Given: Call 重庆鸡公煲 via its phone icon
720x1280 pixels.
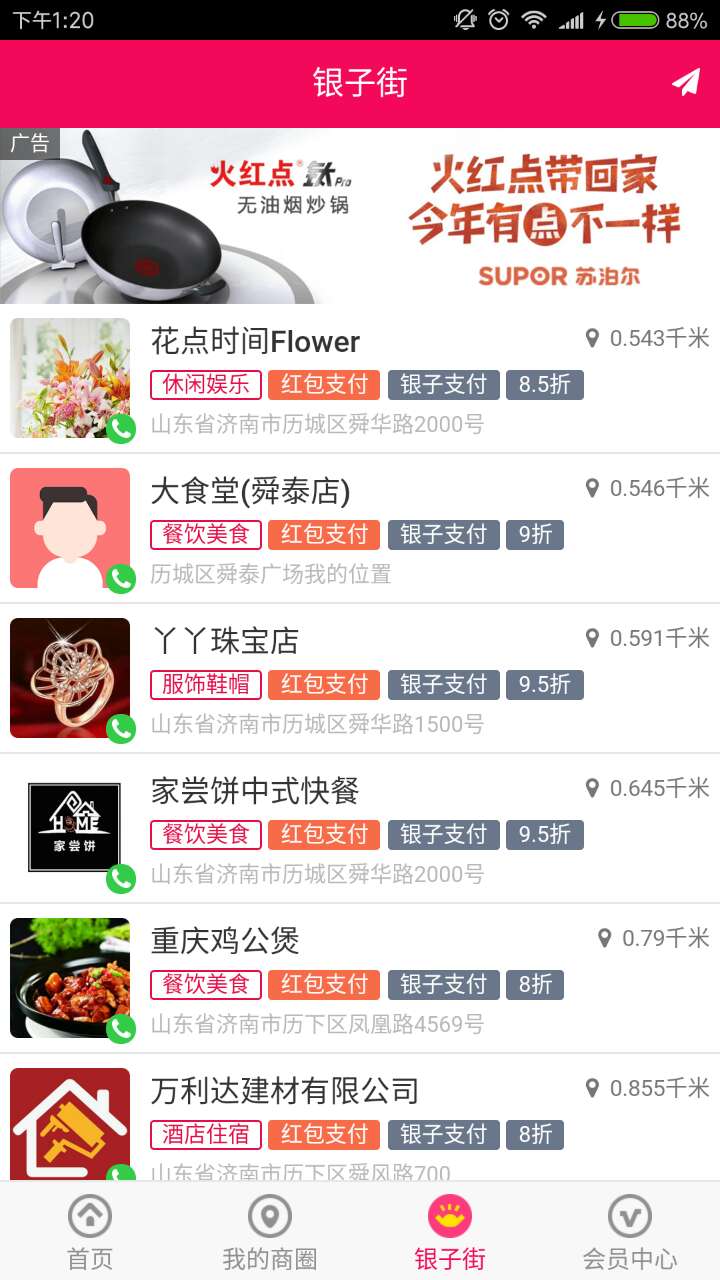Looking at the screenshot, I should coord(121,1029).
